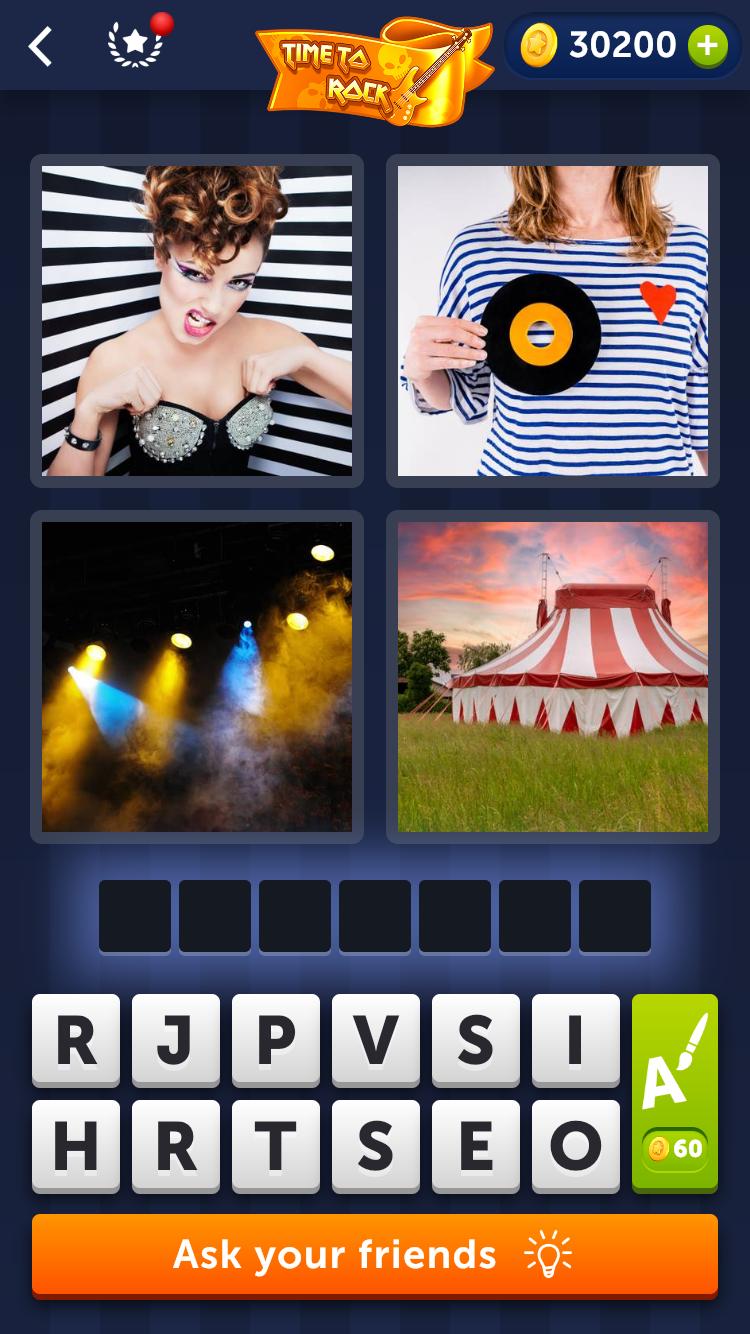The width and height of the screenshot is (750, 1334).
Task: Add the letter T tile
Action: point(276,1147)
